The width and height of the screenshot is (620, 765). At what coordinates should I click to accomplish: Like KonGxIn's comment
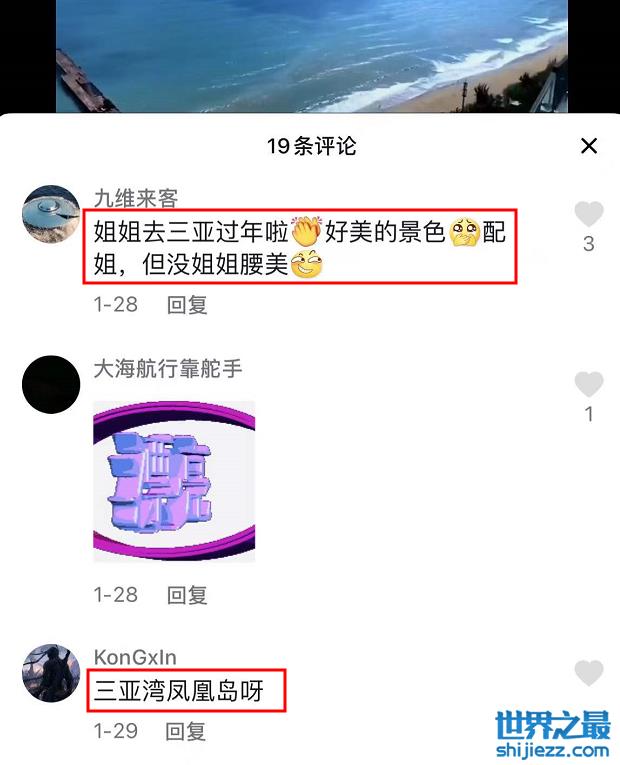click(589, 674)
